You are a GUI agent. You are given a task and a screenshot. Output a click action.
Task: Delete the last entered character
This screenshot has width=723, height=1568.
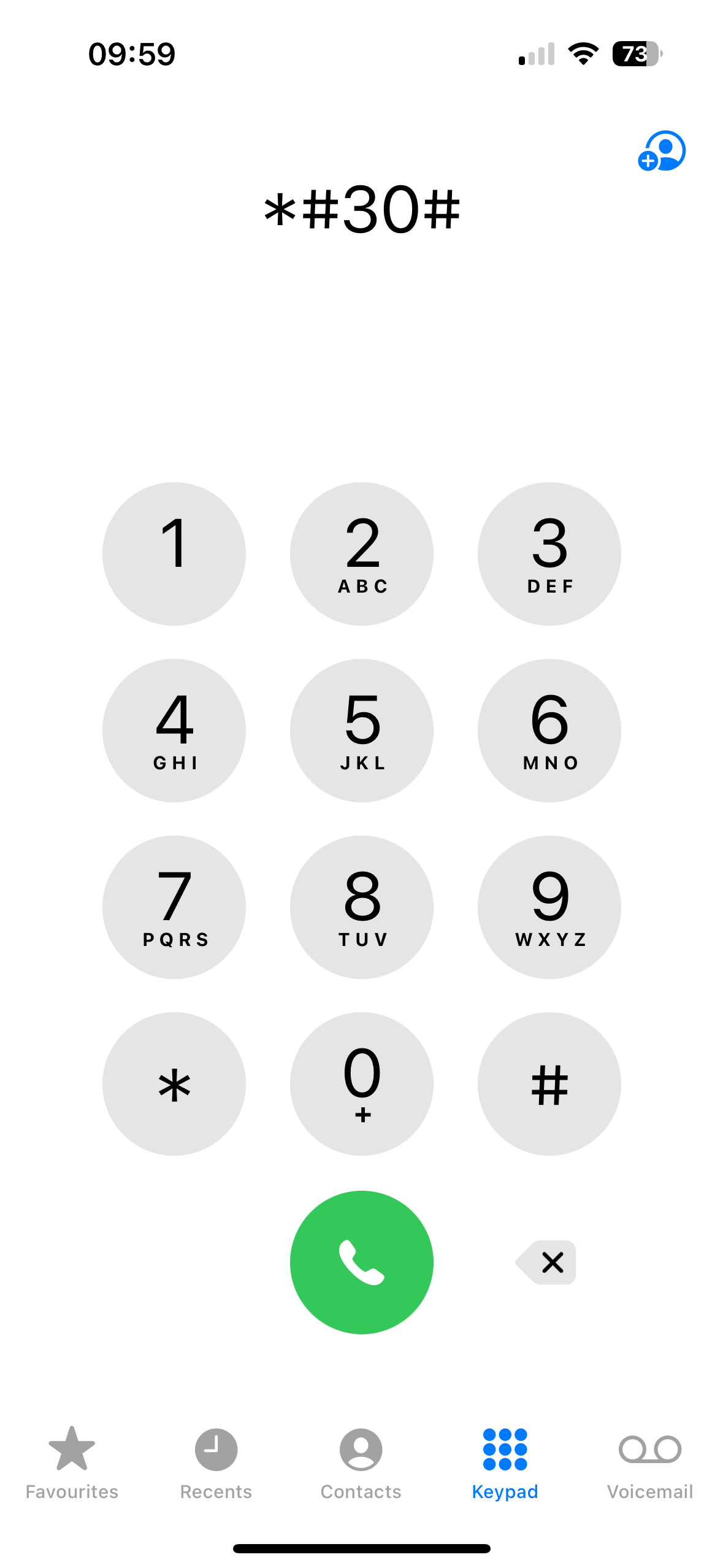click(546, 1262)
